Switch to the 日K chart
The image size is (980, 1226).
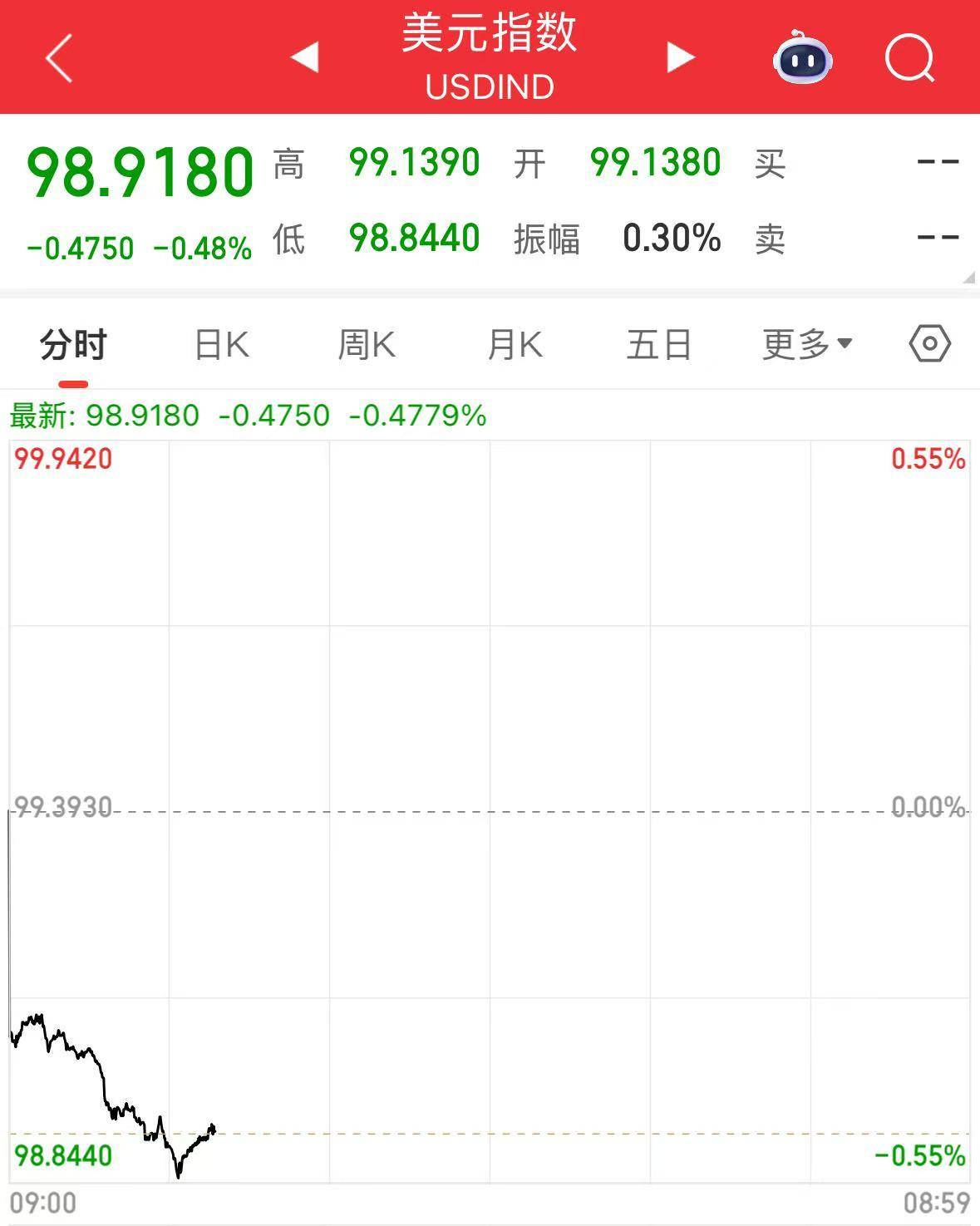pyautogui.click(x=221, y=345)
